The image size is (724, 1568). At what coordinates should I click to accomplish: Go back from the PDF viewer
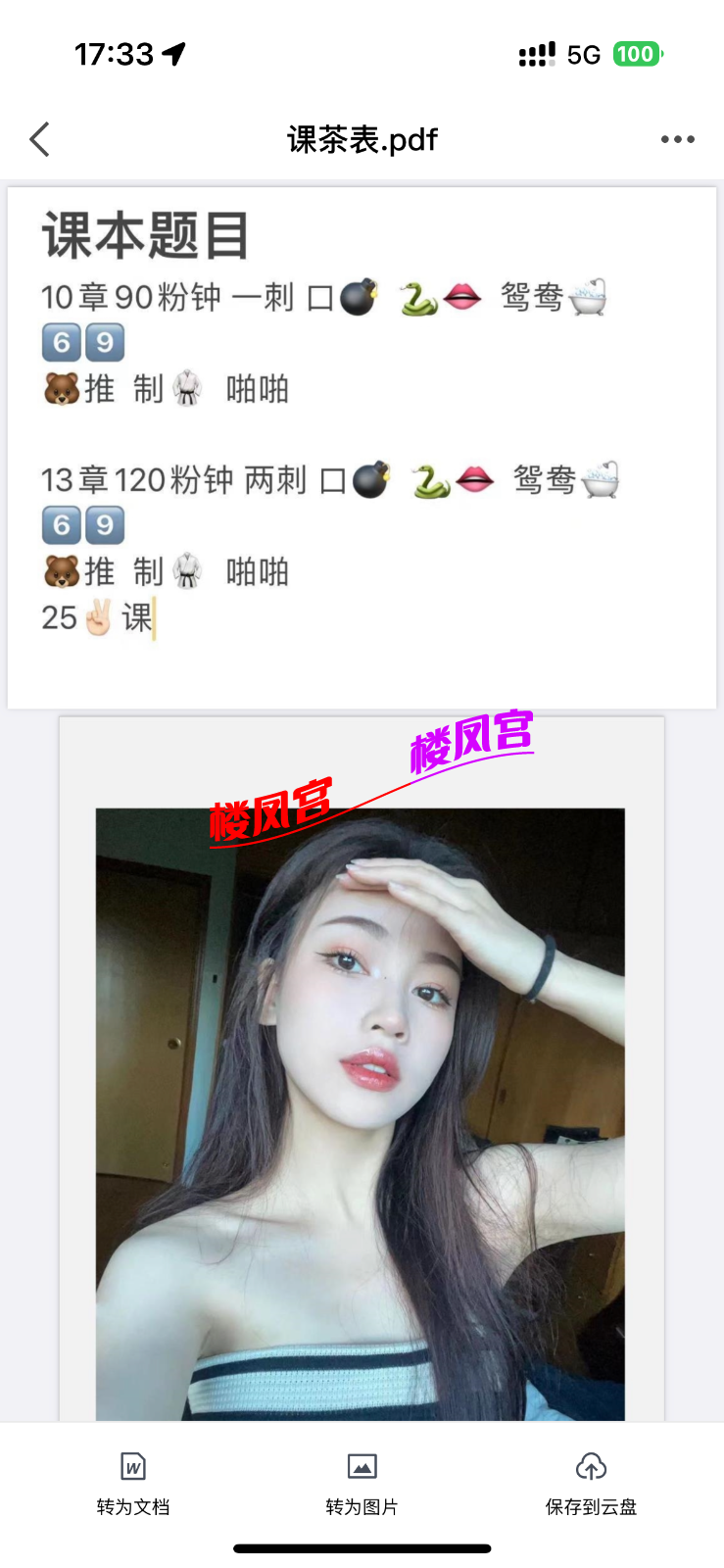pos(40,139)
